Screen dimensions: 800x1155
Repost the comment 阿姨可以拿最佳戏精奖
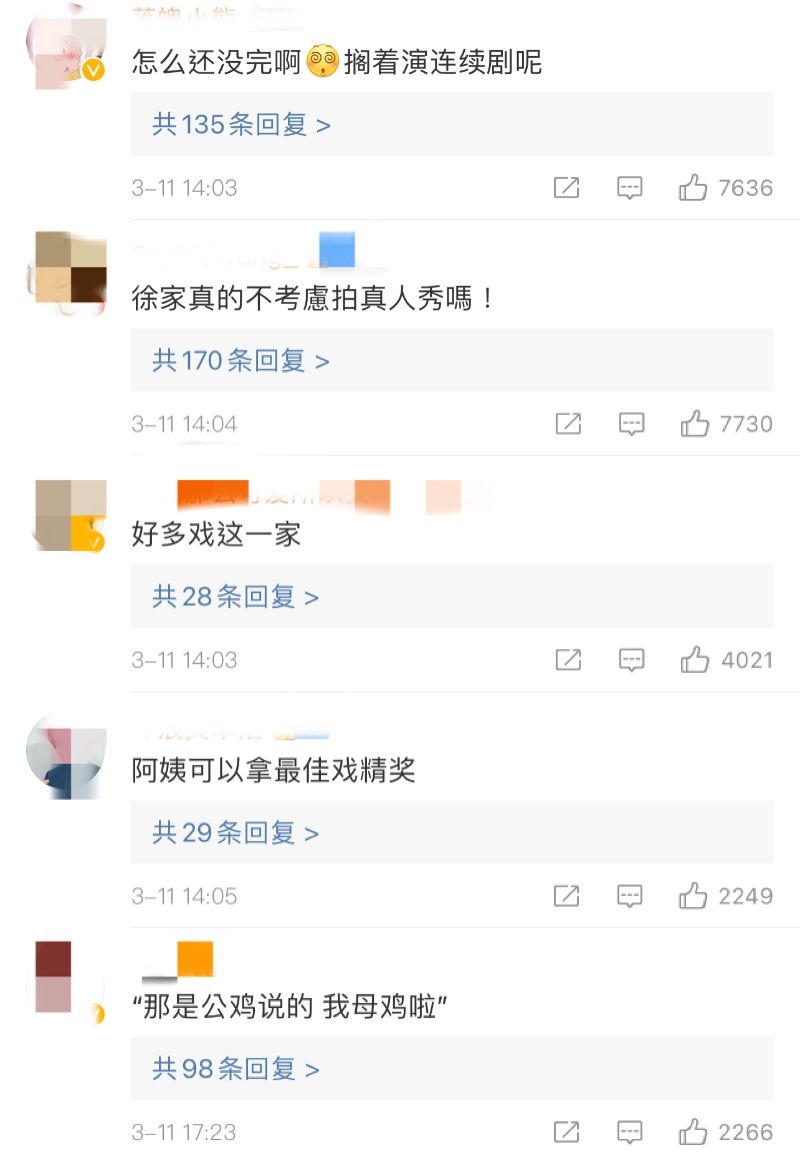click(x=567, y=896)
